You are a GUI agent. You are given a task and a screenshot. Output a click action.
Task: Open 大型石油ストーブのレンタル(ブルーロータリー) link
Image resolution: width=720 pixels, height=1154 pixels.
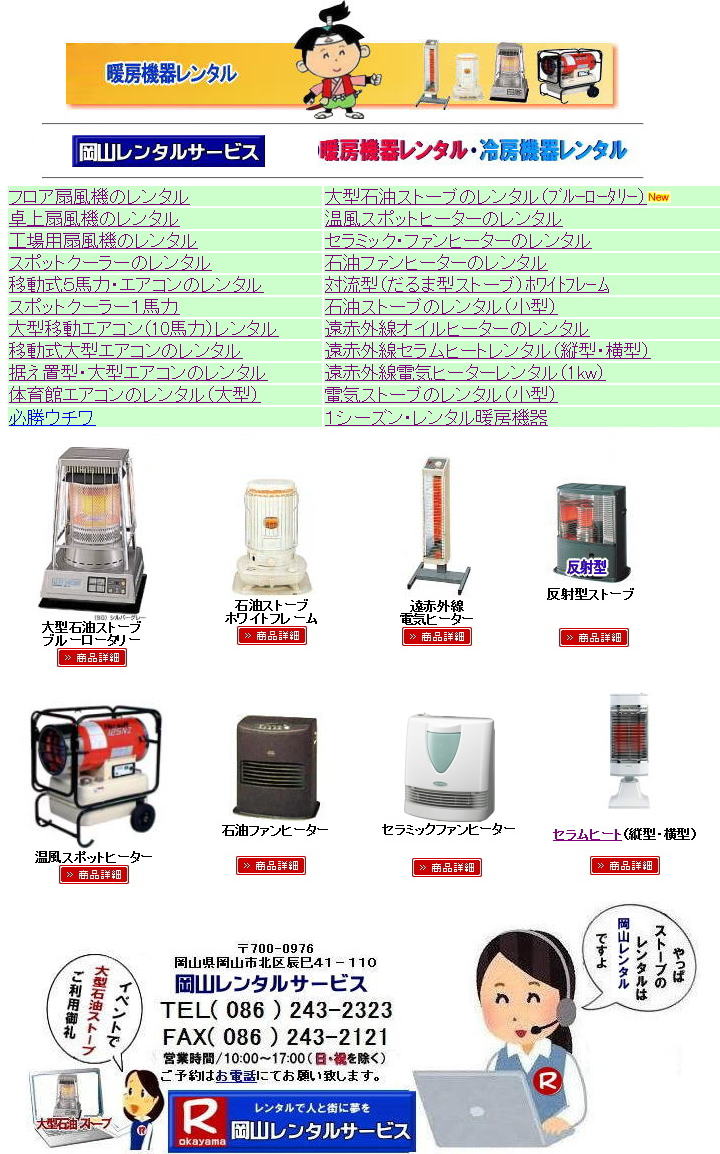[484, 197]
